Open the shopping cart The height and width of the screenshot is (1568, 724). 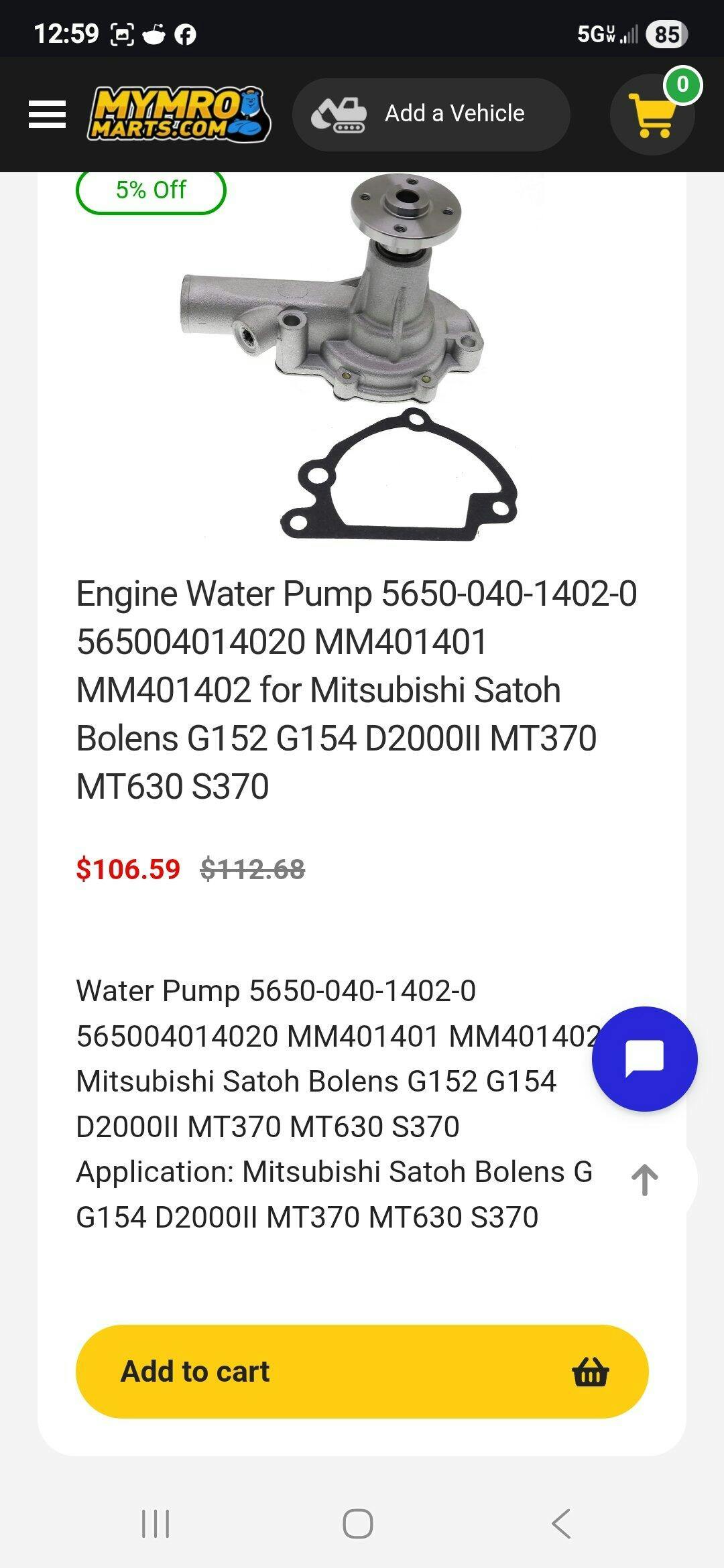(x=652, y=115)
